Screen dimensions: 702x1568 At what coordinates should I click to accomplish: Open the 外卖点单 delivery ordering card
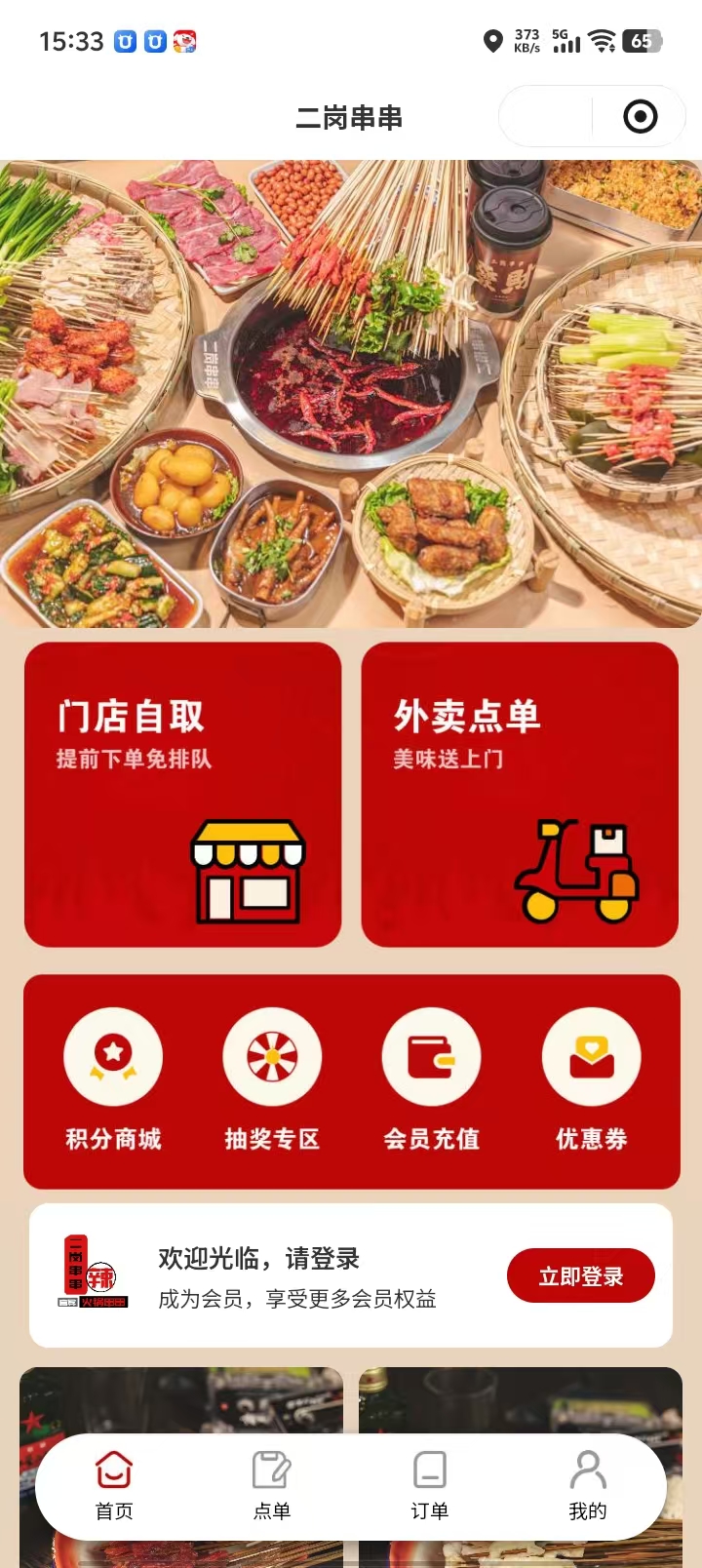pyautogui.click(x=520, y=794)
